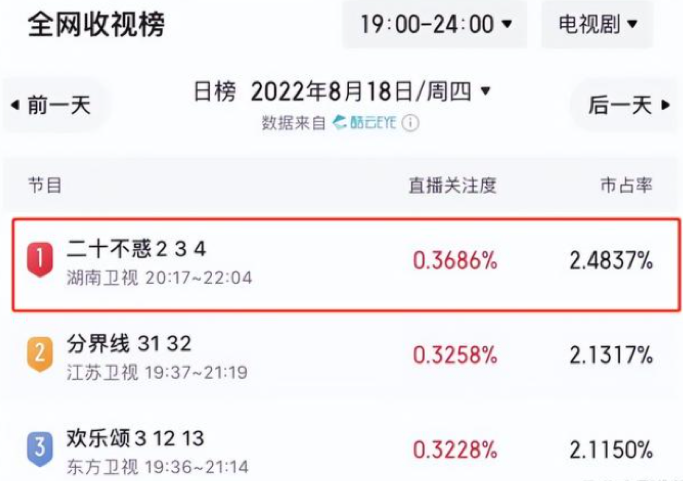Go to 后一天 (next day)

tap(624, 105)
